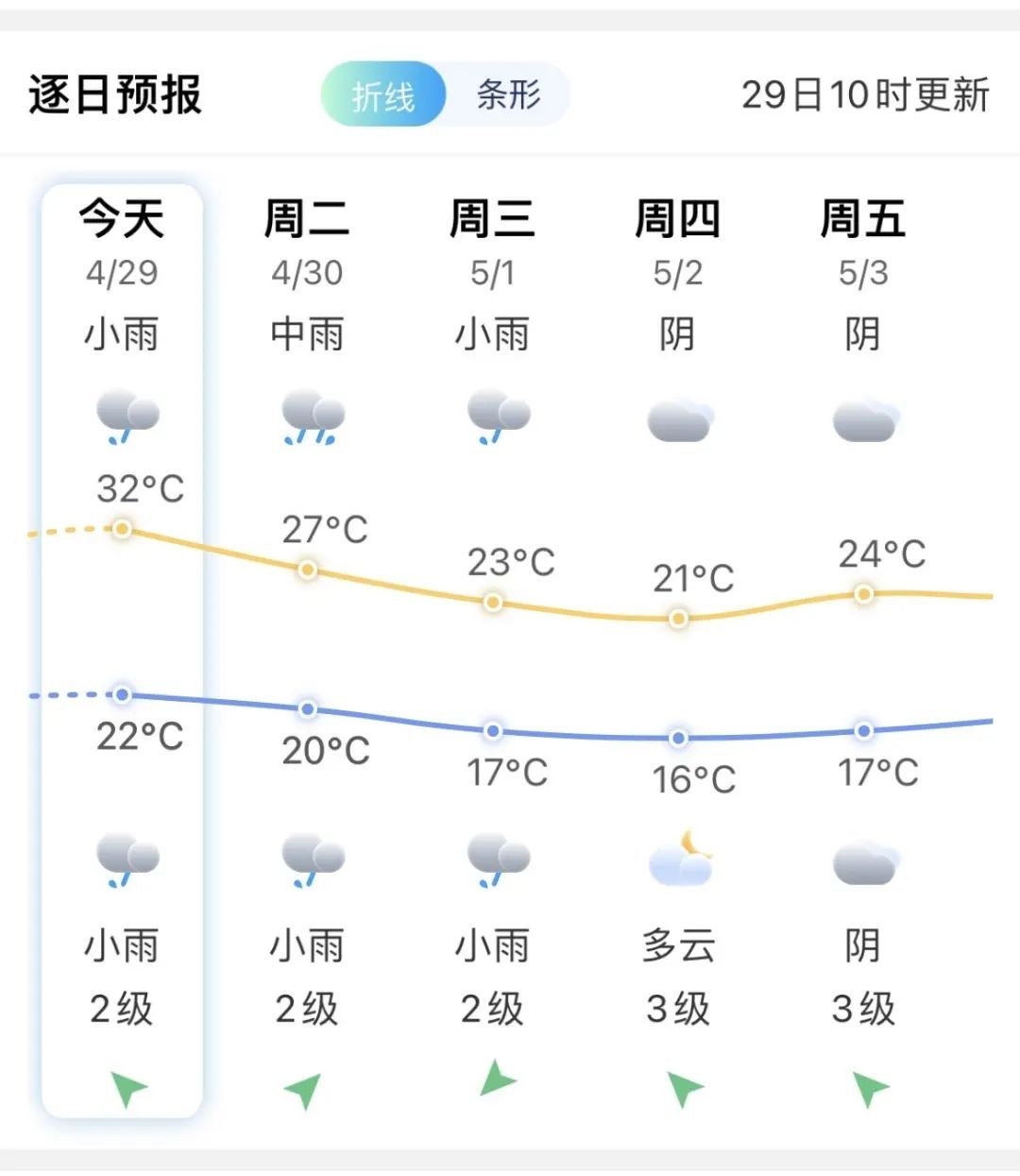This screenshot has height=1176, width=1020.
Task: Click today's light rain weather icon
Action: [127, 416]
